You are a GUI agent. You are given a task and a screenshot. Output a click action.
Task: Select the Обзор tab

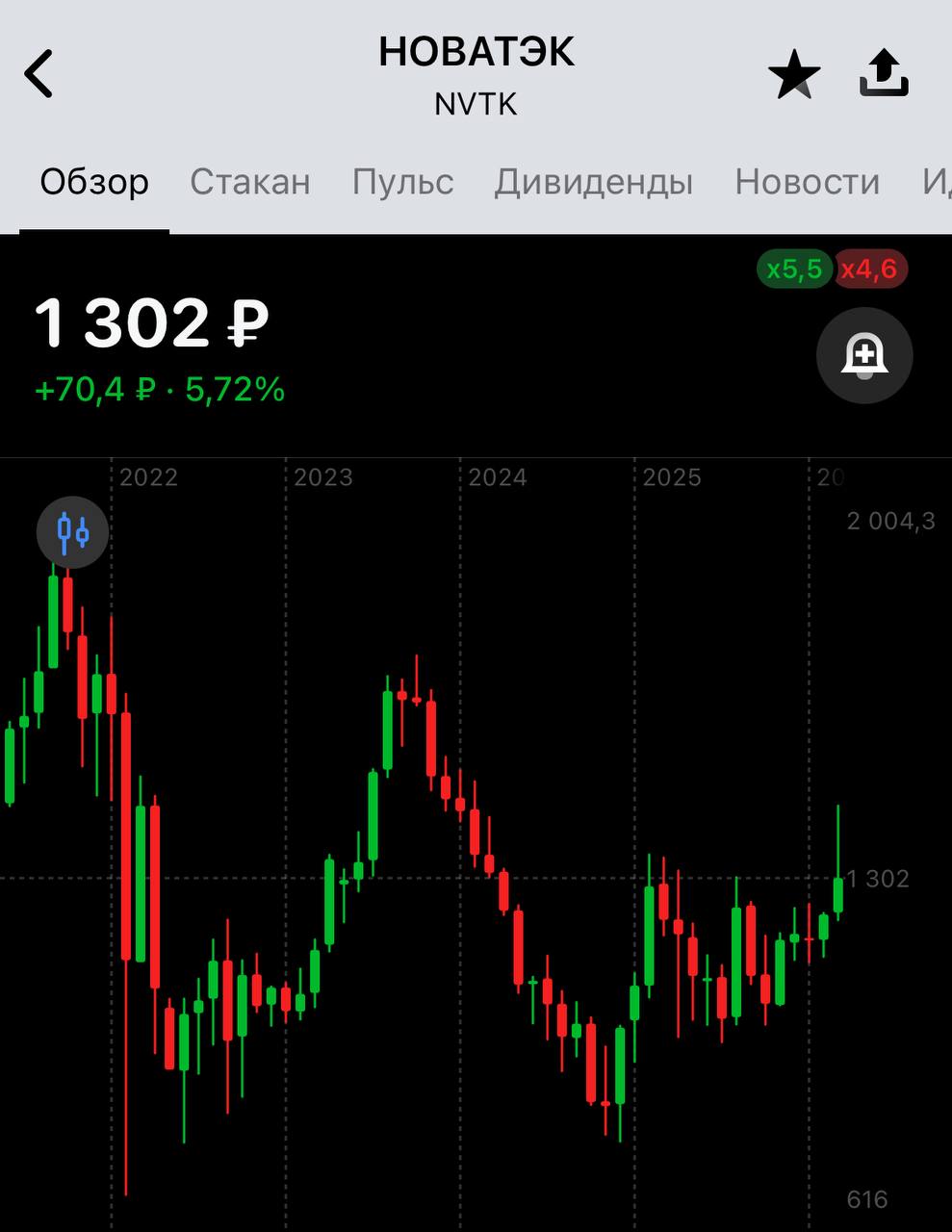tap(94, 182)
